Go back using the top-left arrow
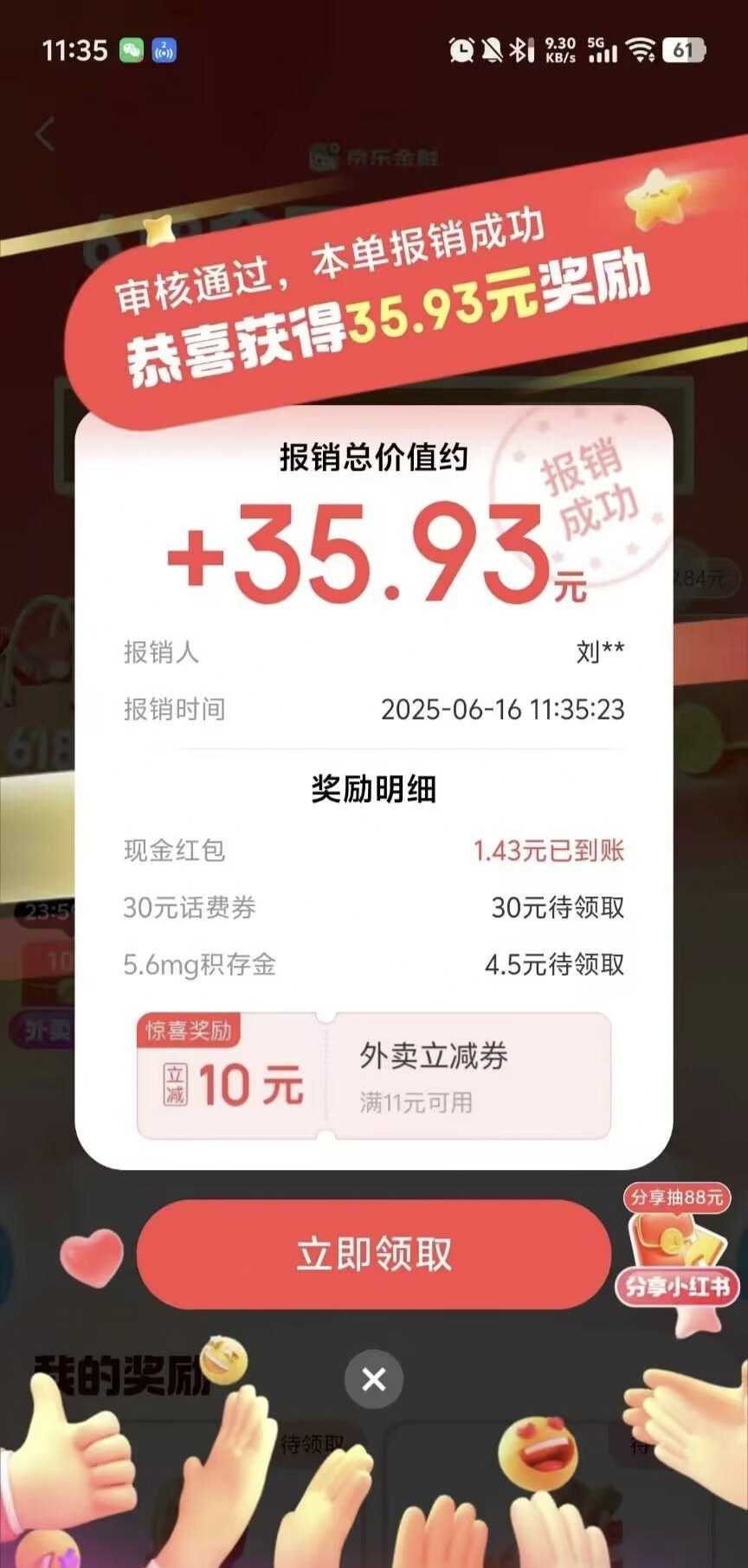The width and height of the screenshot is (748, 1568). (x=45, y=135)
